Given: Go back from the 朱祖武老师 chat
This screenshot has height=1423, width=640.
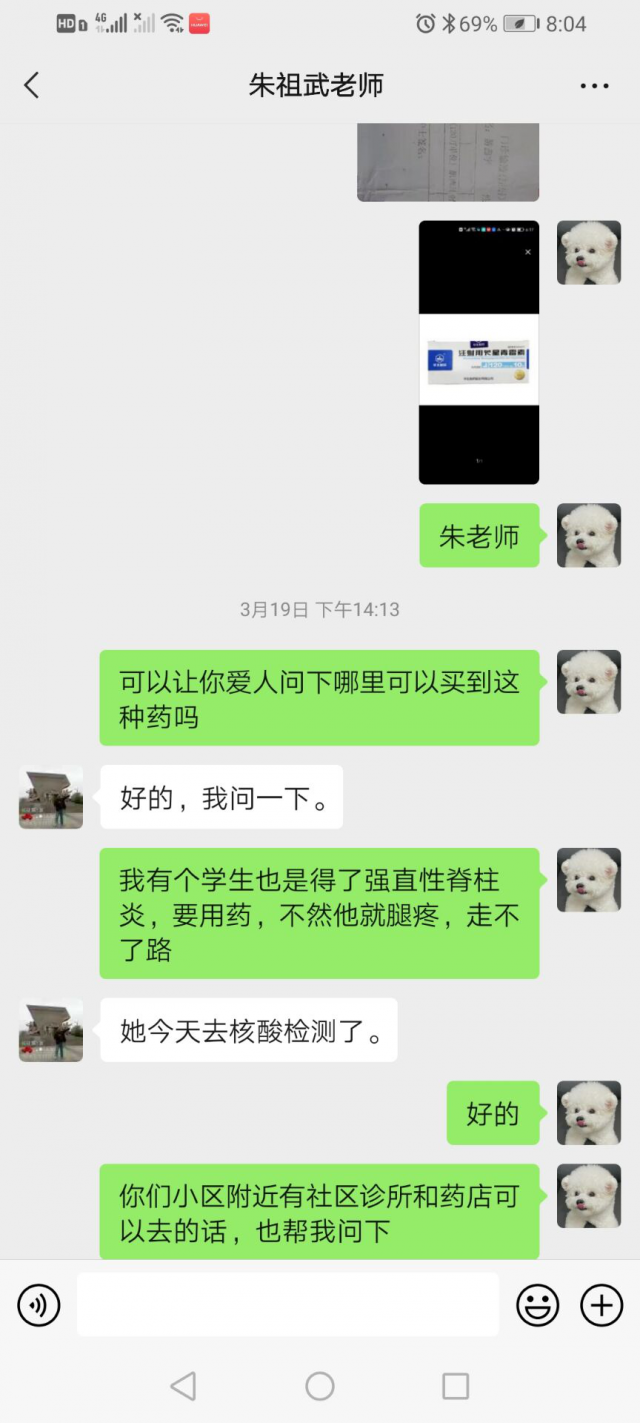Looking at the screenshot, I should point(32,86).
